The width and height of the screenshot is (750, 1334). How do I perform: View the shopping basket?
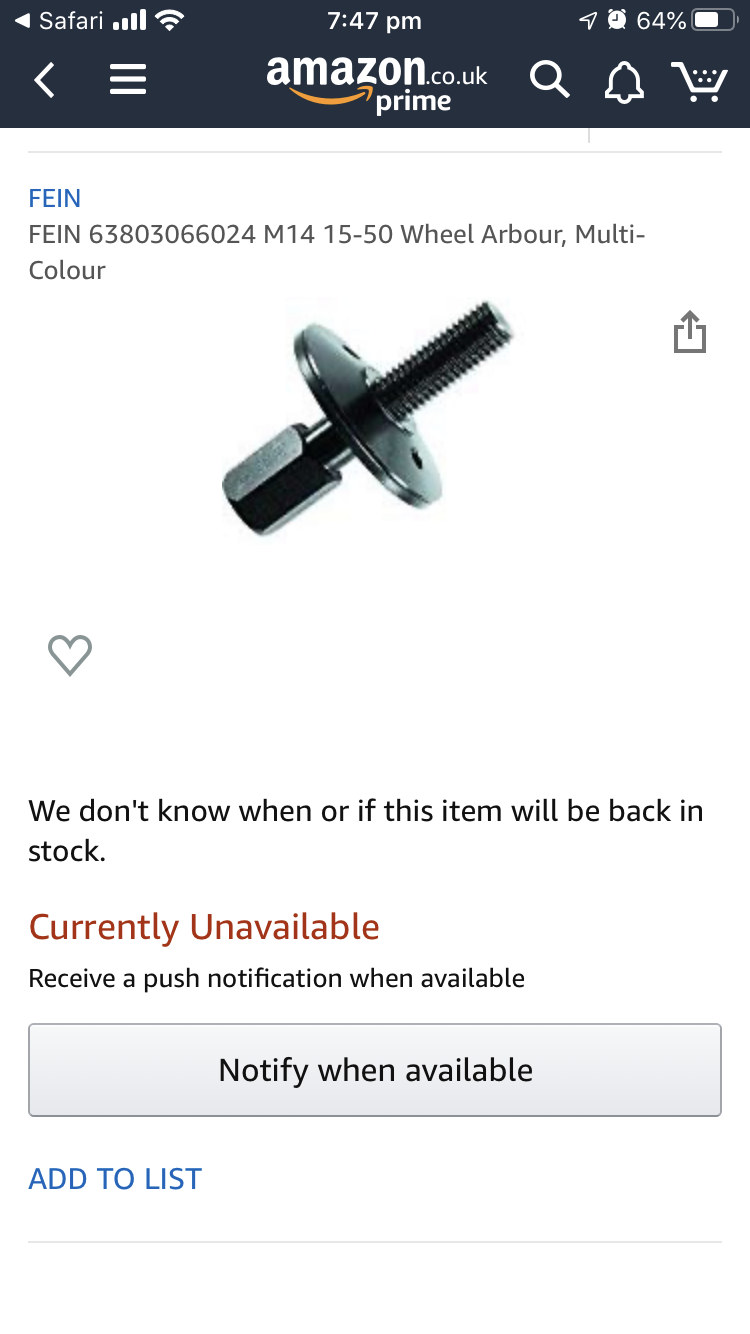[699, 81]
